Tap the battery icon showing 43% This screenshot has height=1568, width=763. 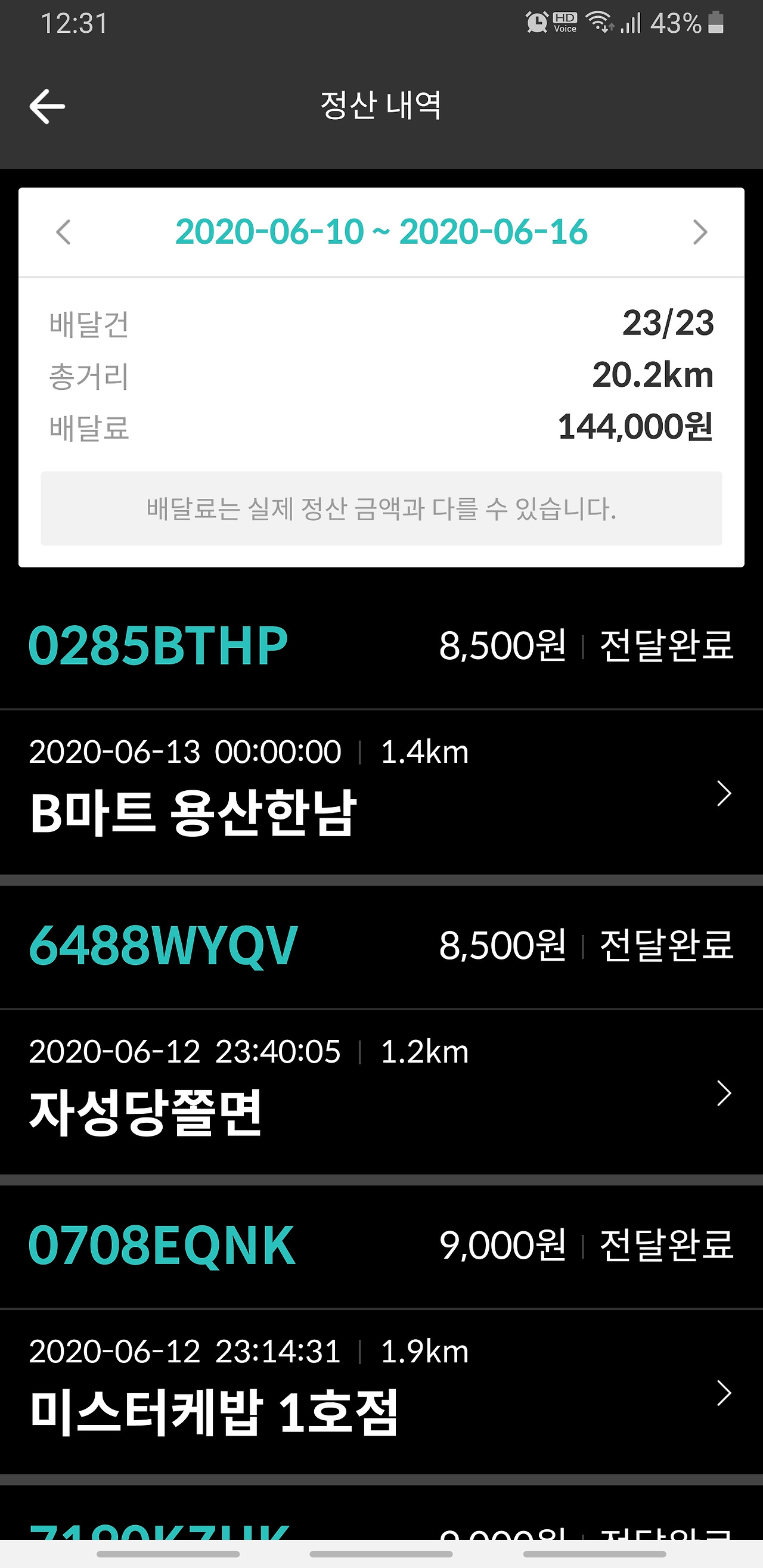click(715, 23)
